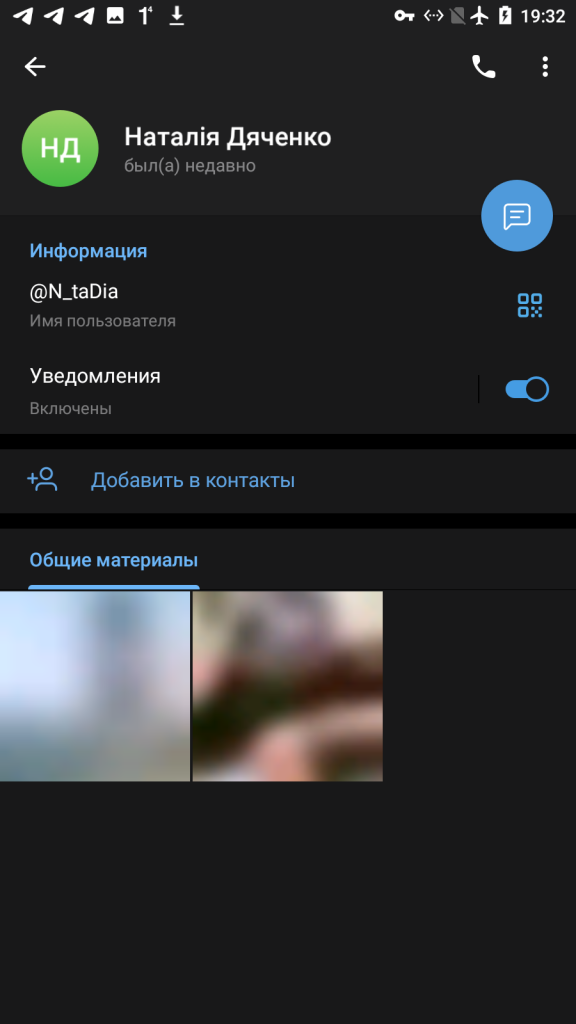Open the second shared media thumbnail
This screenshot has height=1024, width=576.
[x=287, y=686]
